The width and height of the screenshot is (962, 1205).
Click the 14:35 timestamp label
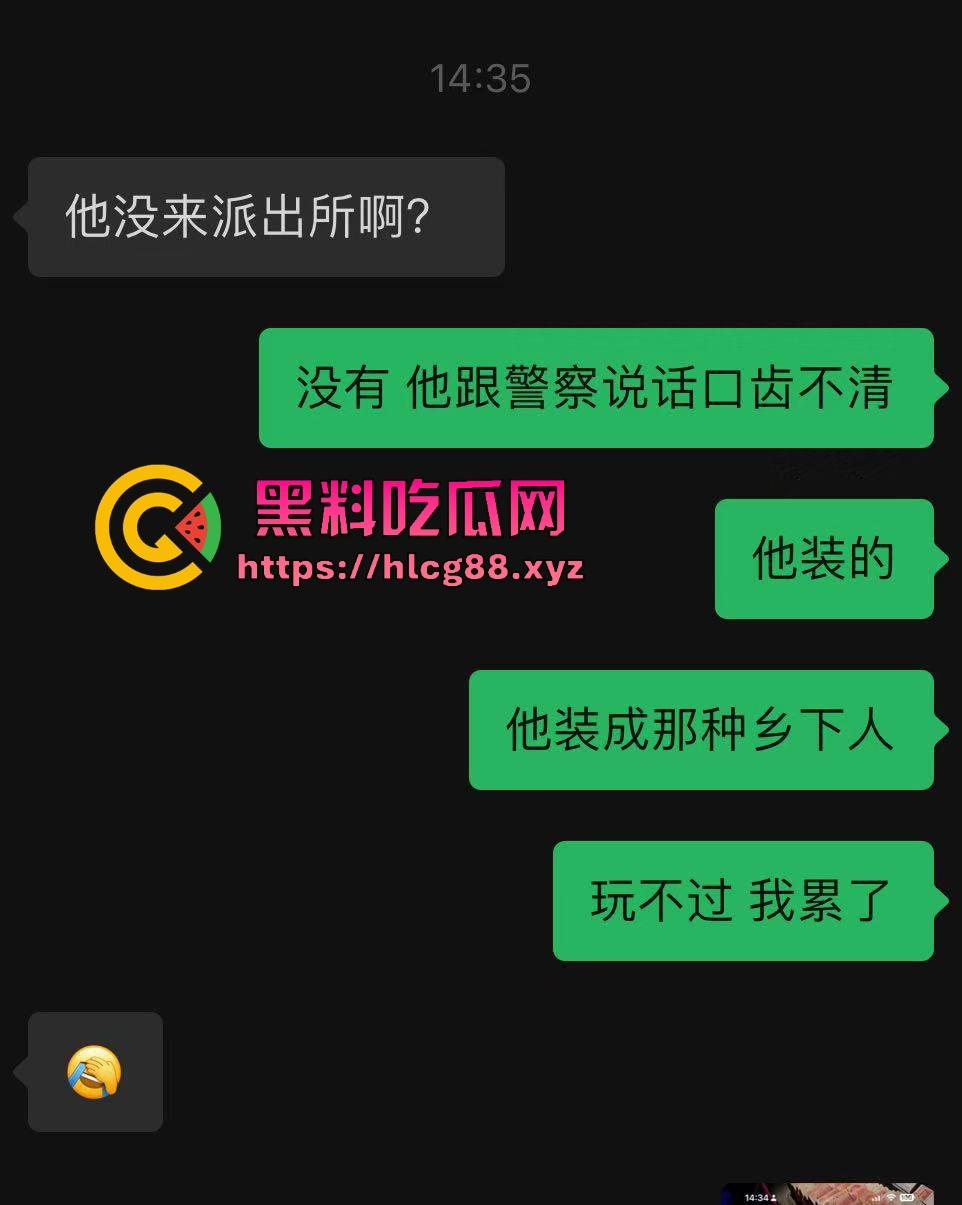[479, 78]
